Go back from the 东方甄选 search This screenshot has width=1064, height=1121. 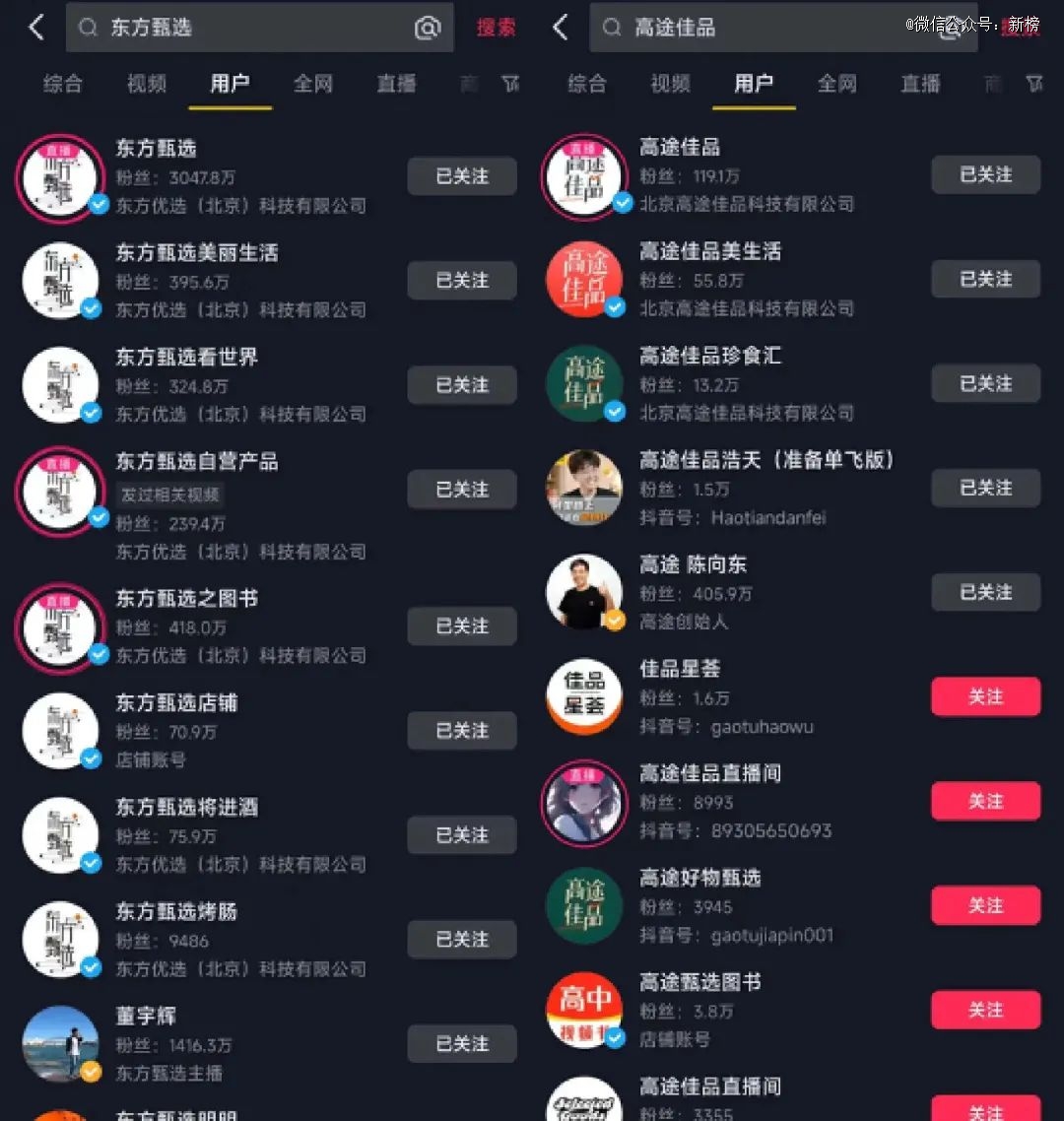pos(36,28)
